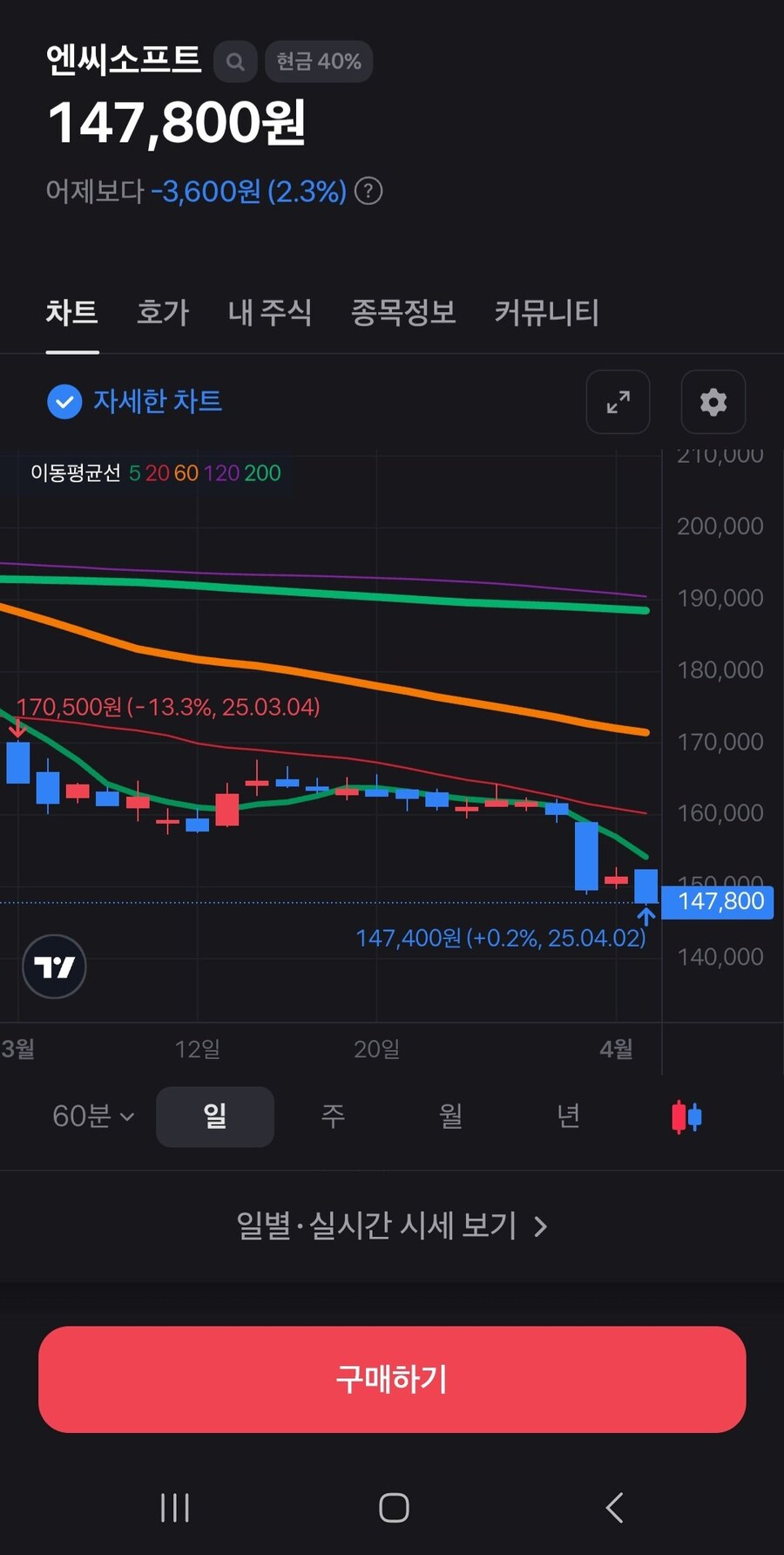Expand 일별·실시간 시세 보기 section
784x1555 pixels.
point(391,1226)
